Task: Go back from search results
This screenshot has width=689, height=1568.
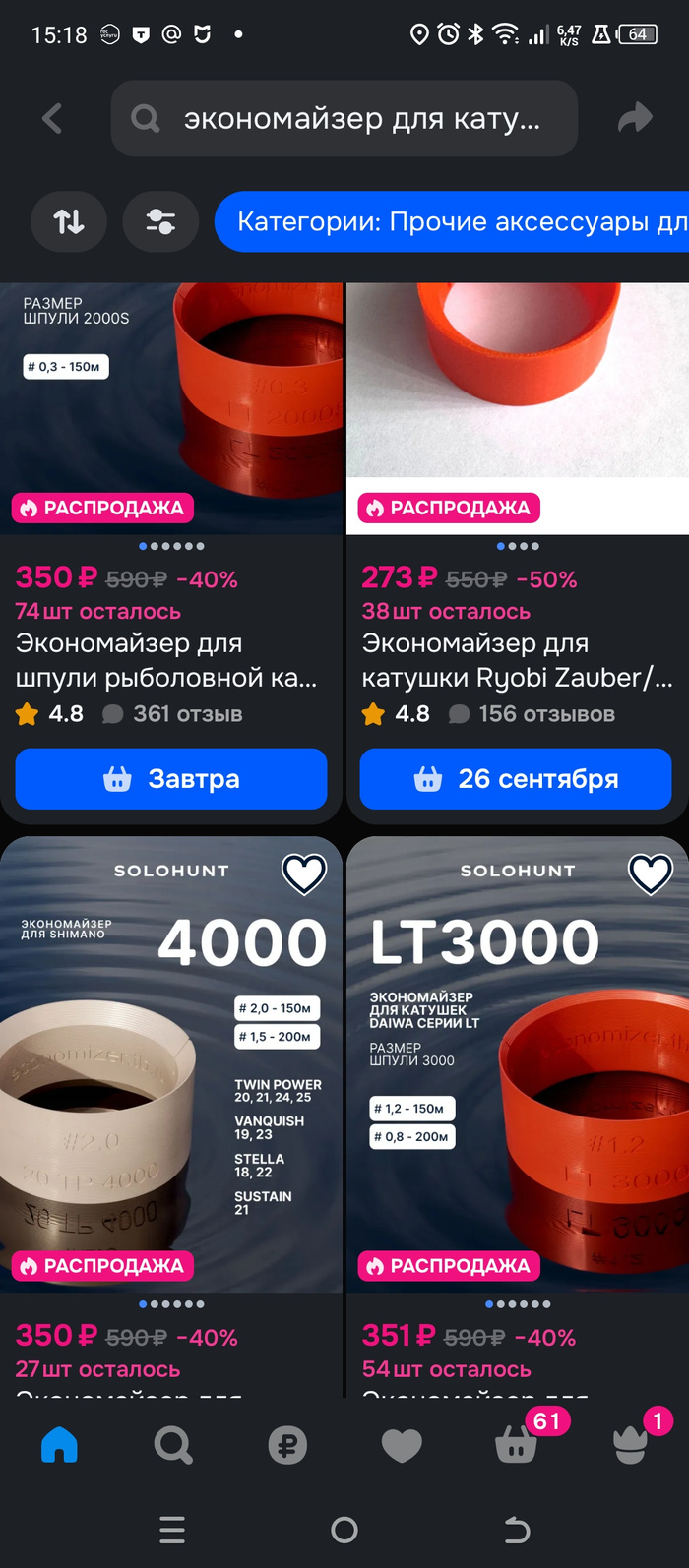Action: point(52,119)
